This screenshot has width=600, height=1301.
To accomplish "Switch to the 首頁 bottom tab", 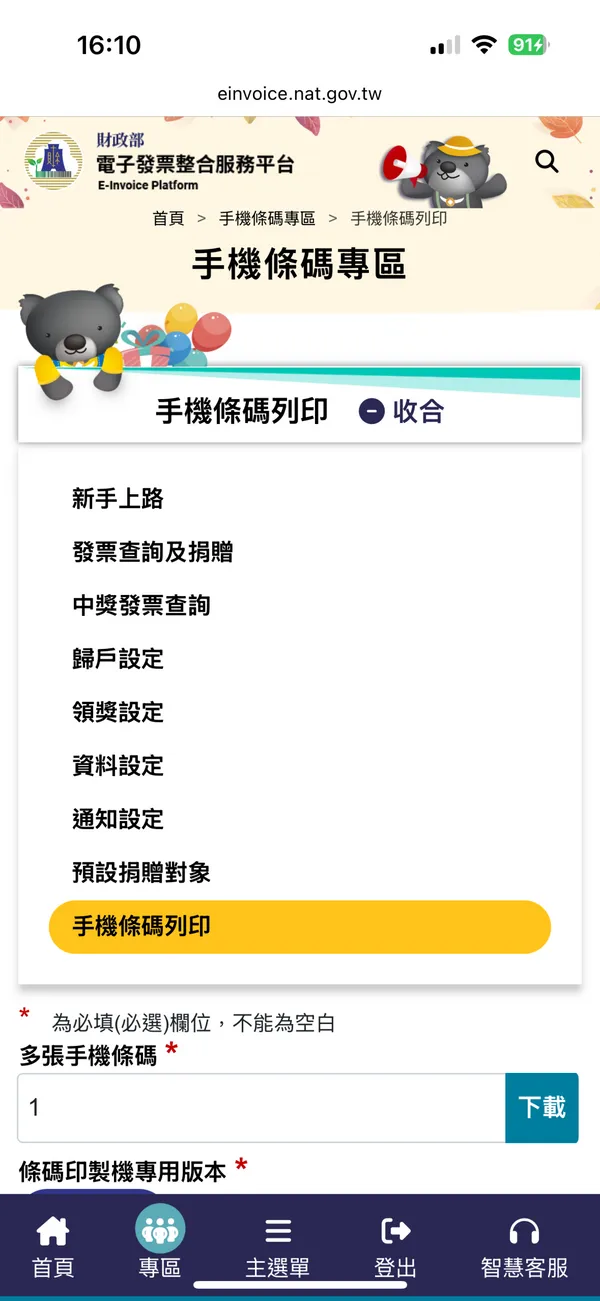I will click(53, 1246).
